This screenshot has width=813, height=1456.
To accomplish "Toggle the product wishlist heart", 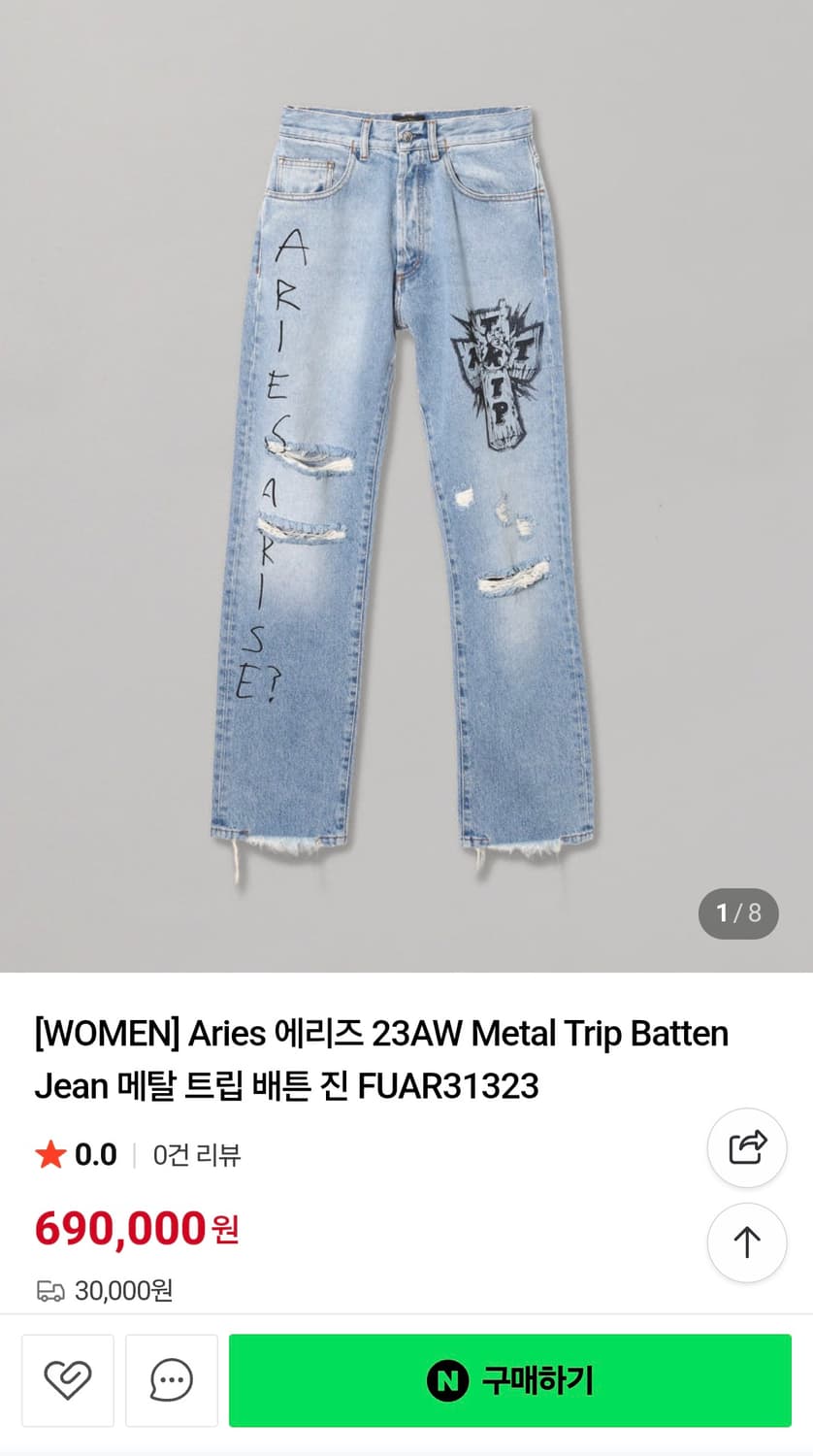I will click(x=67, y=1380).
